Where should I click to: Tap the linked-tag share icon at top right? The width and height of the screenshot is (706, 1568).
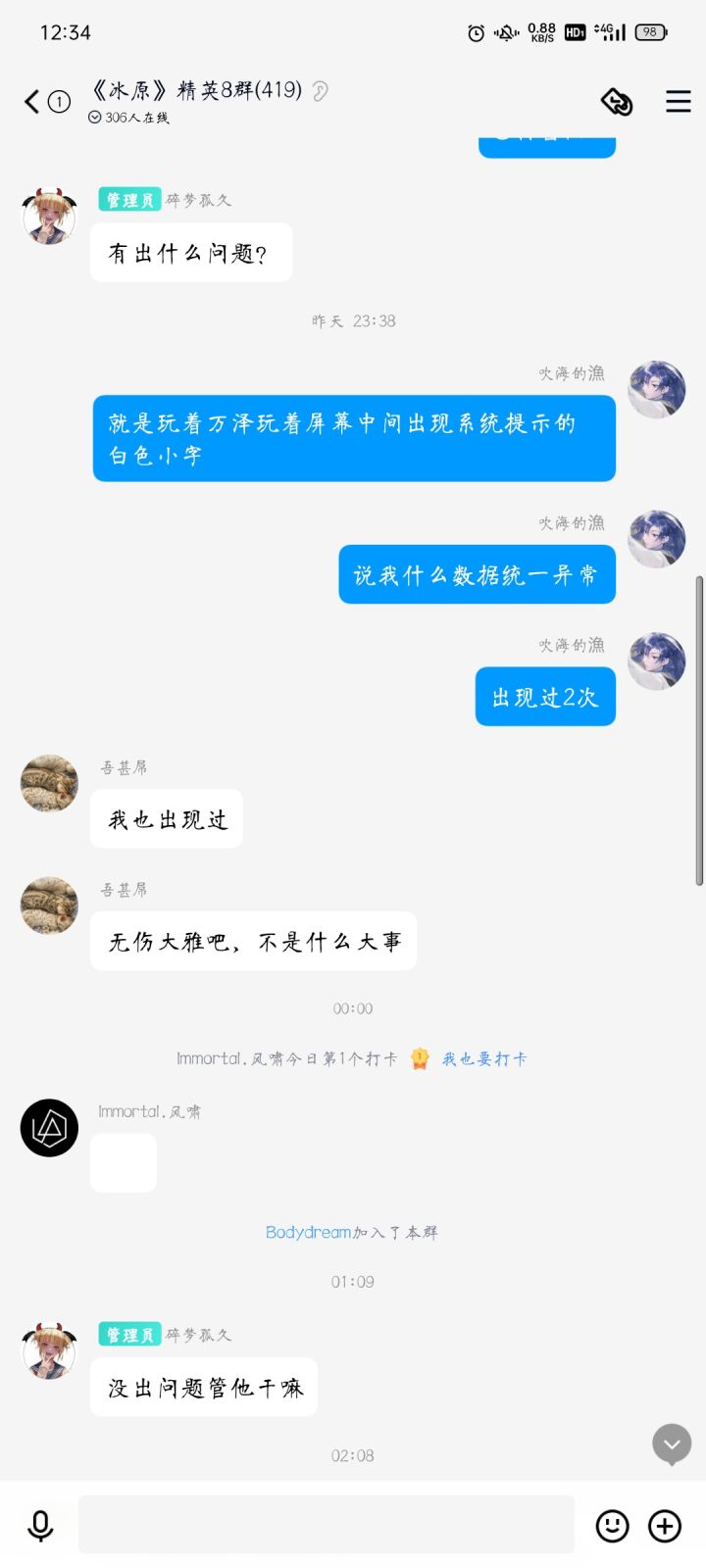(616, 101)
